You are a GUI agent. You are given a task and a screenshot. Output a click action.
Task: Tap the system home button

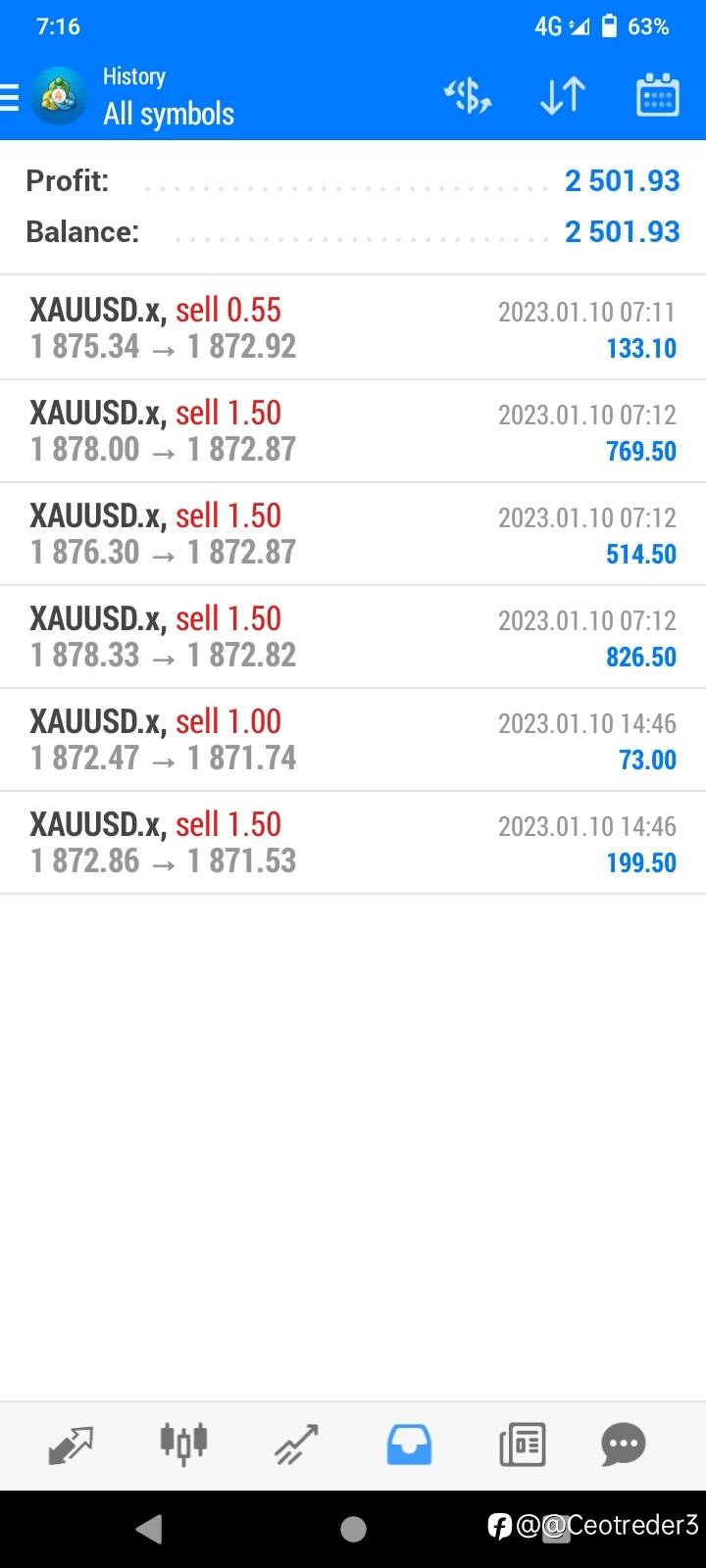point(353,1529)
